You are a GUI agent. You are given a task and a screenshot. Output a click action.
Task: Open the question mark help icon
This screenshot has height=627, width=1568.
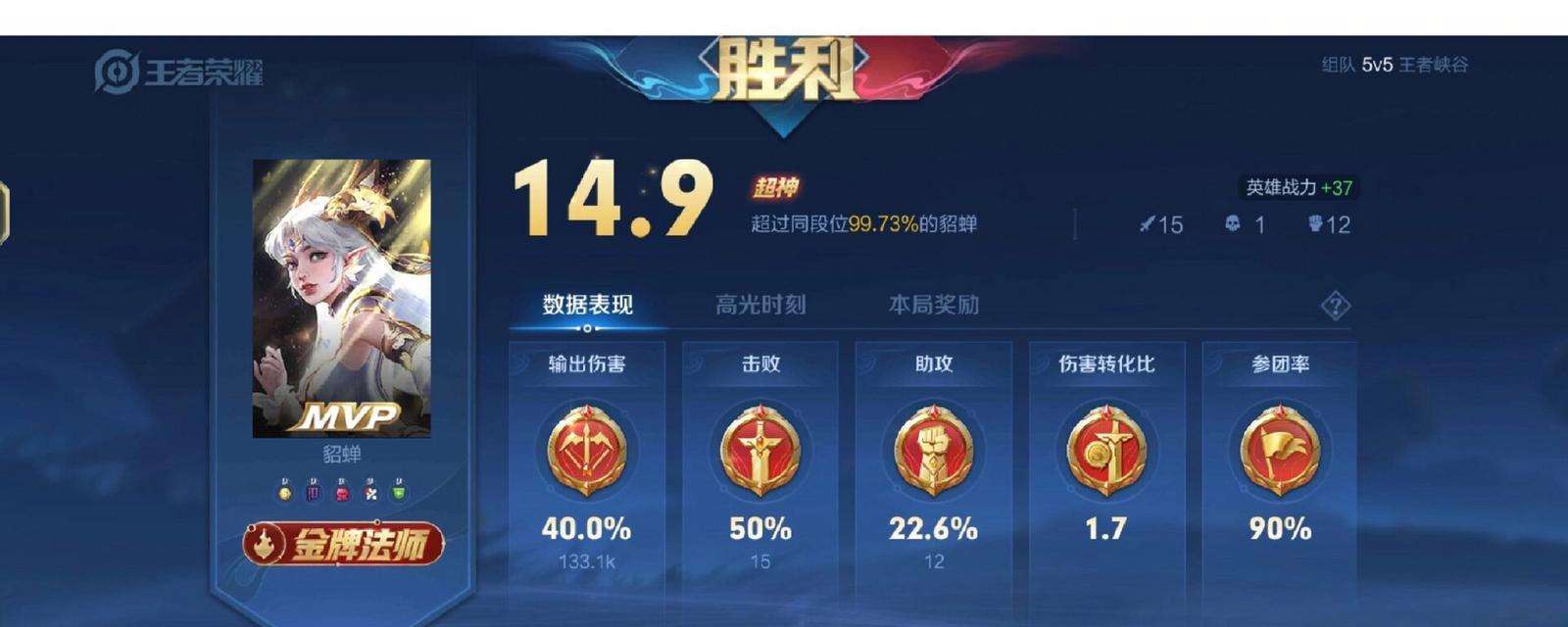pos(1335,306)
